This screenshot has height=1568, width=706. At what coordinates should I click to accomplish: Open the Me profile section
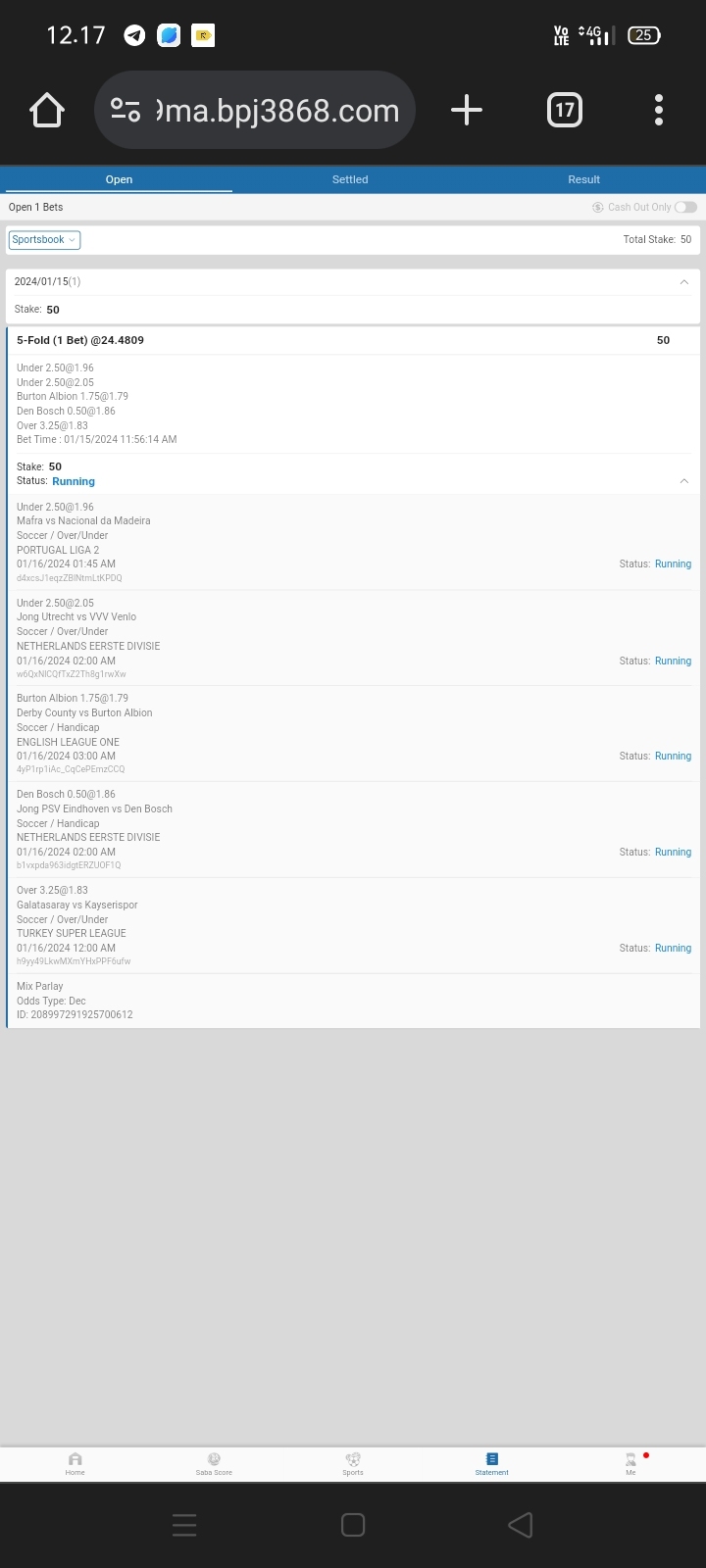(630, 1463)
